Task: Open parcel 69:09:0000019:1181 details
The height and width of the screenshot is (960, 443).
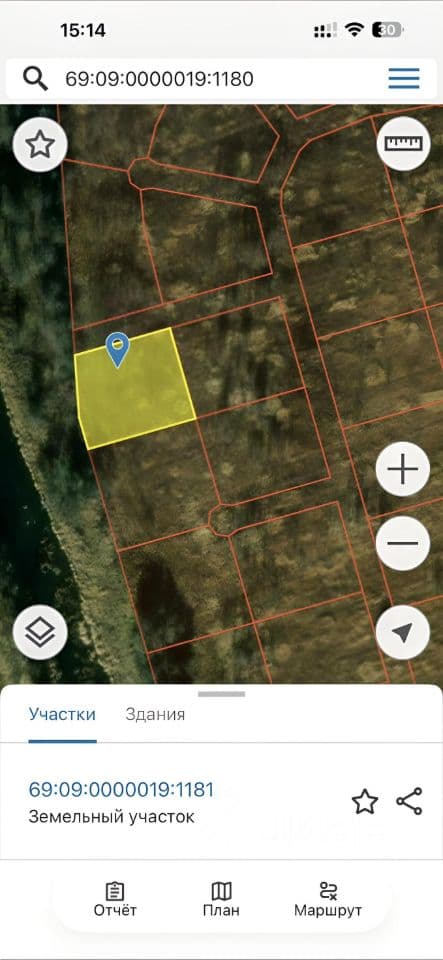Action: tap(121, 789)
